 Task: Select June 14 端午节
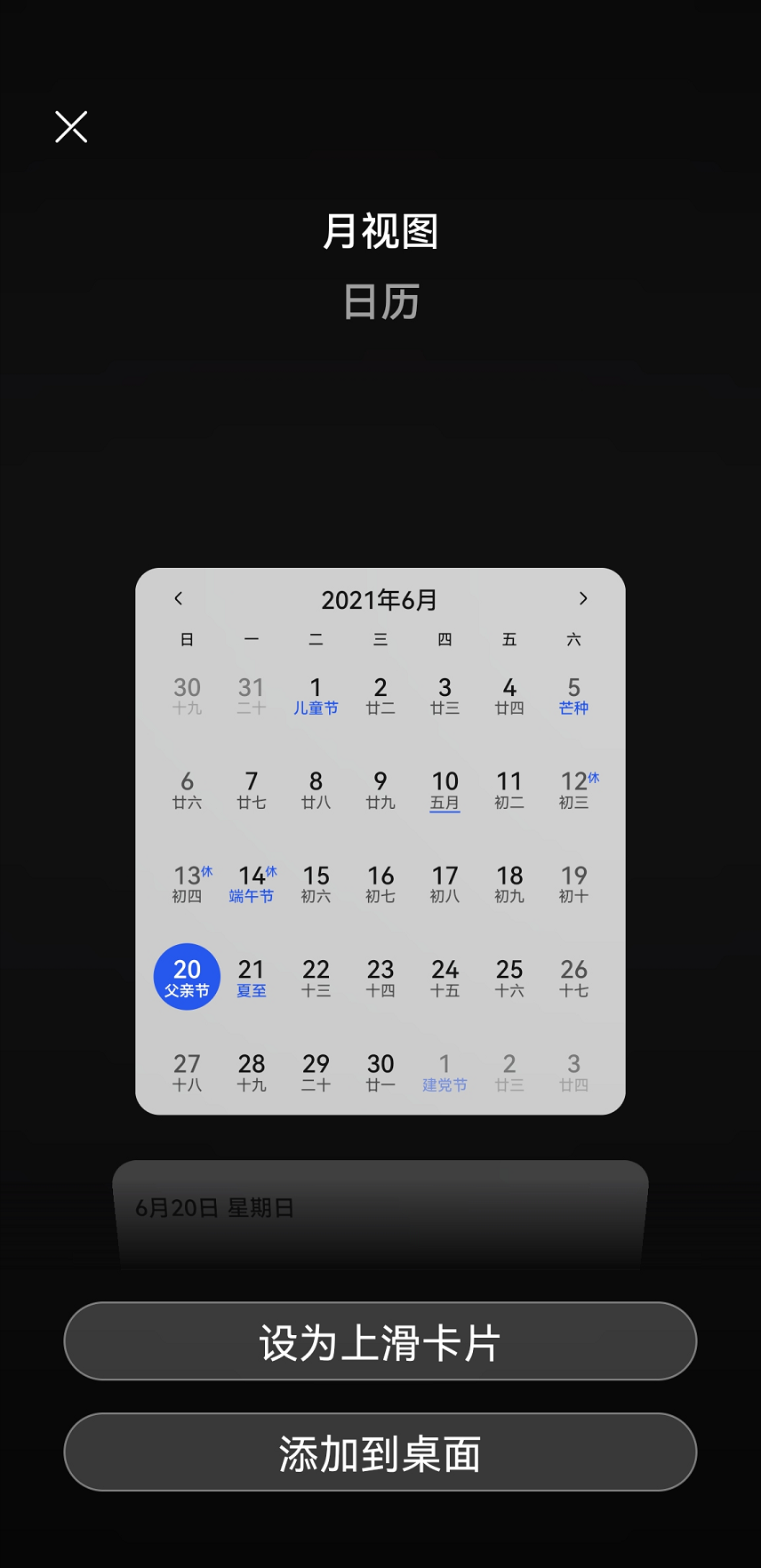pos(252,884)
